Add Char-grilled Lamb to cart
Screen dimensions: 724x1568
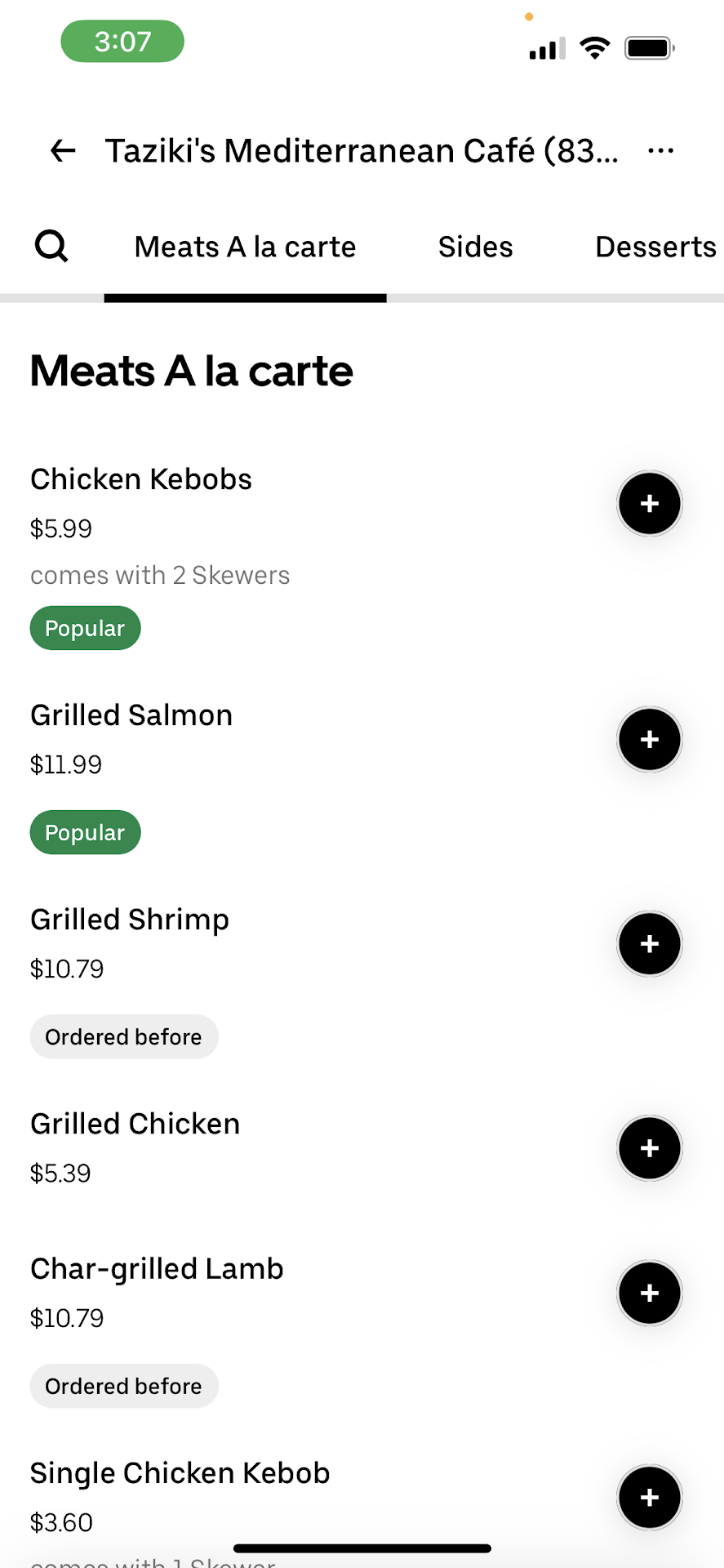[x=649, y=1294]
